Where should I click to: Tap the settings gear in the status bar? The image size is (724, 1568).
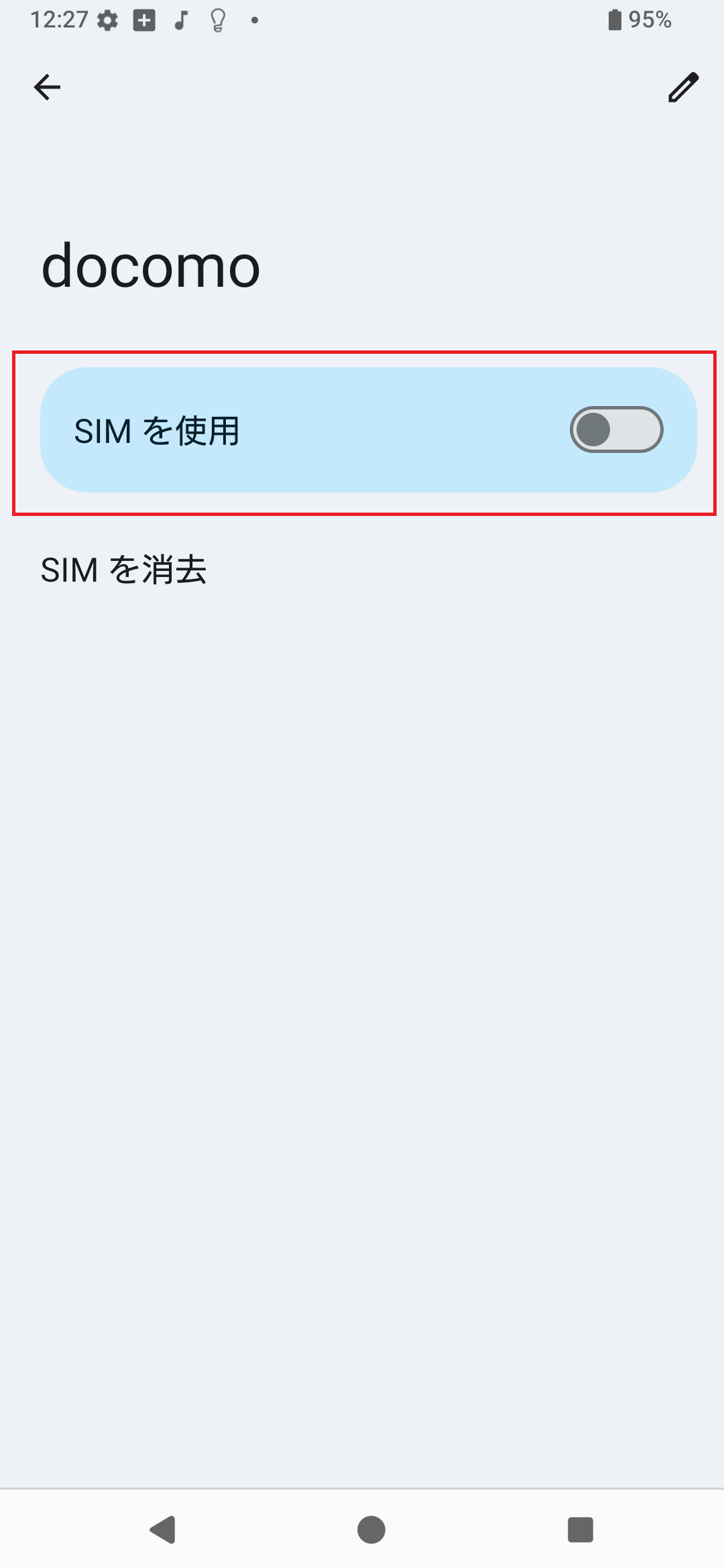pos(107,20)
